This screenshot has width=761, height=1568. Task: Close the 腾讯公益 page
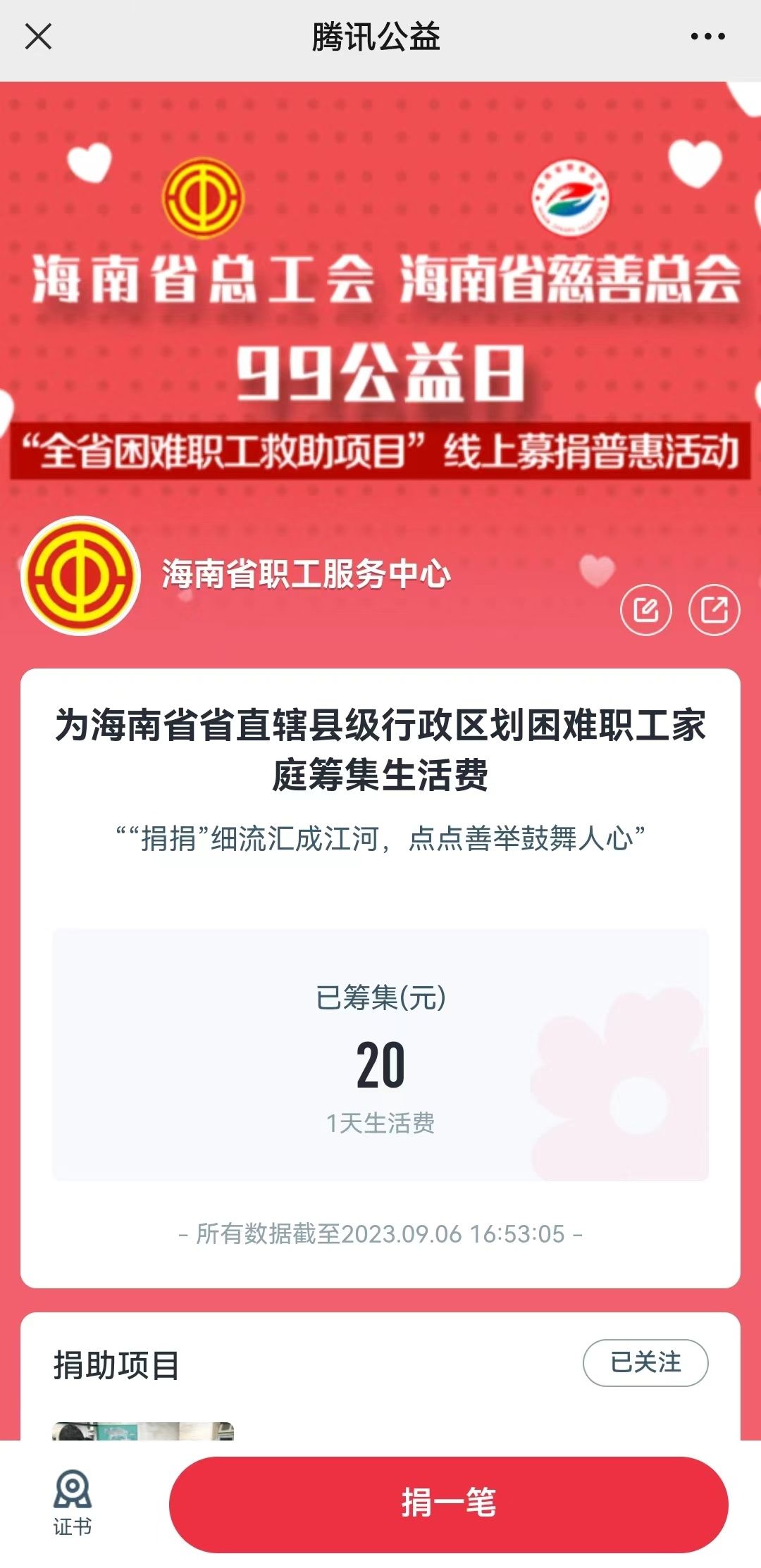point(38,37)
